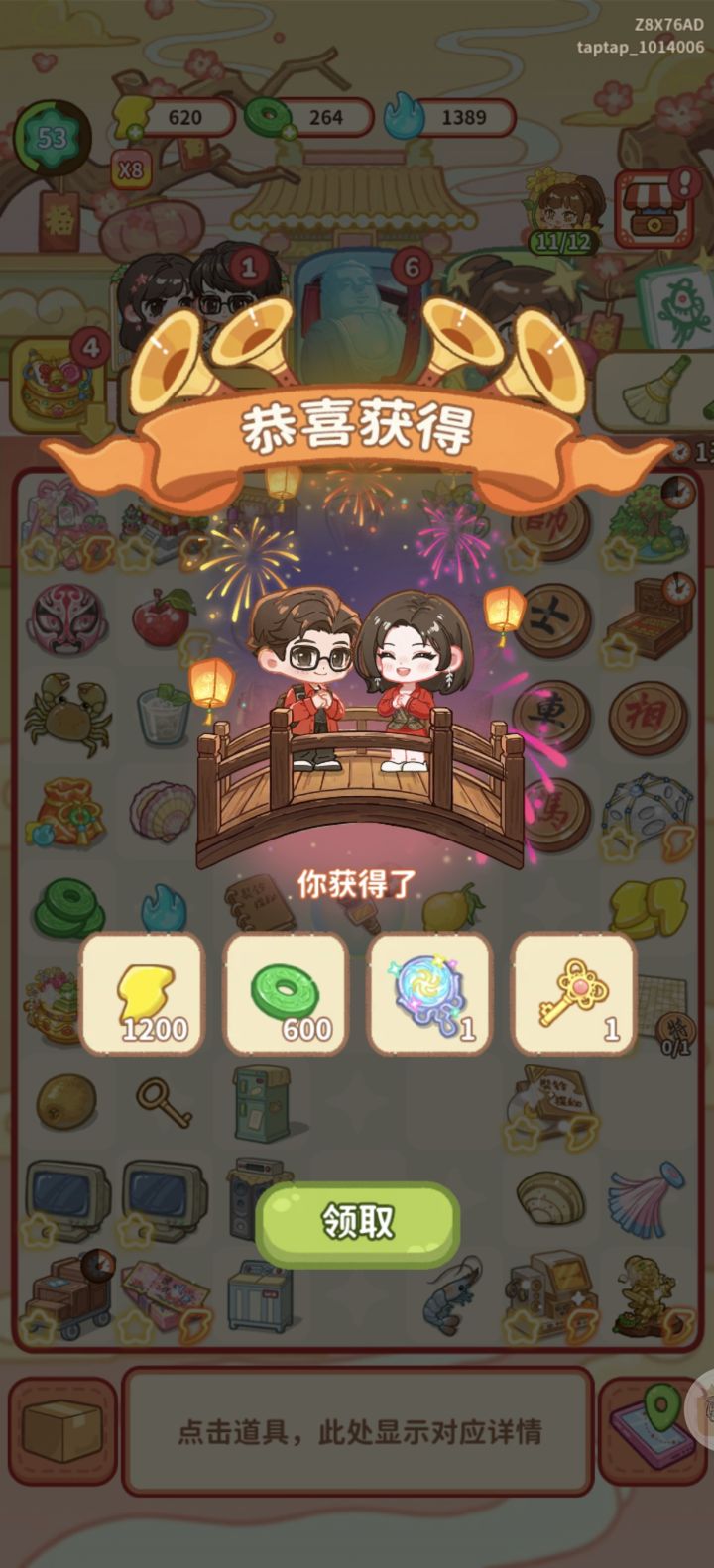Select the magic orb reward item
This screenshot has width=714, height=1568.
(430, 991)
